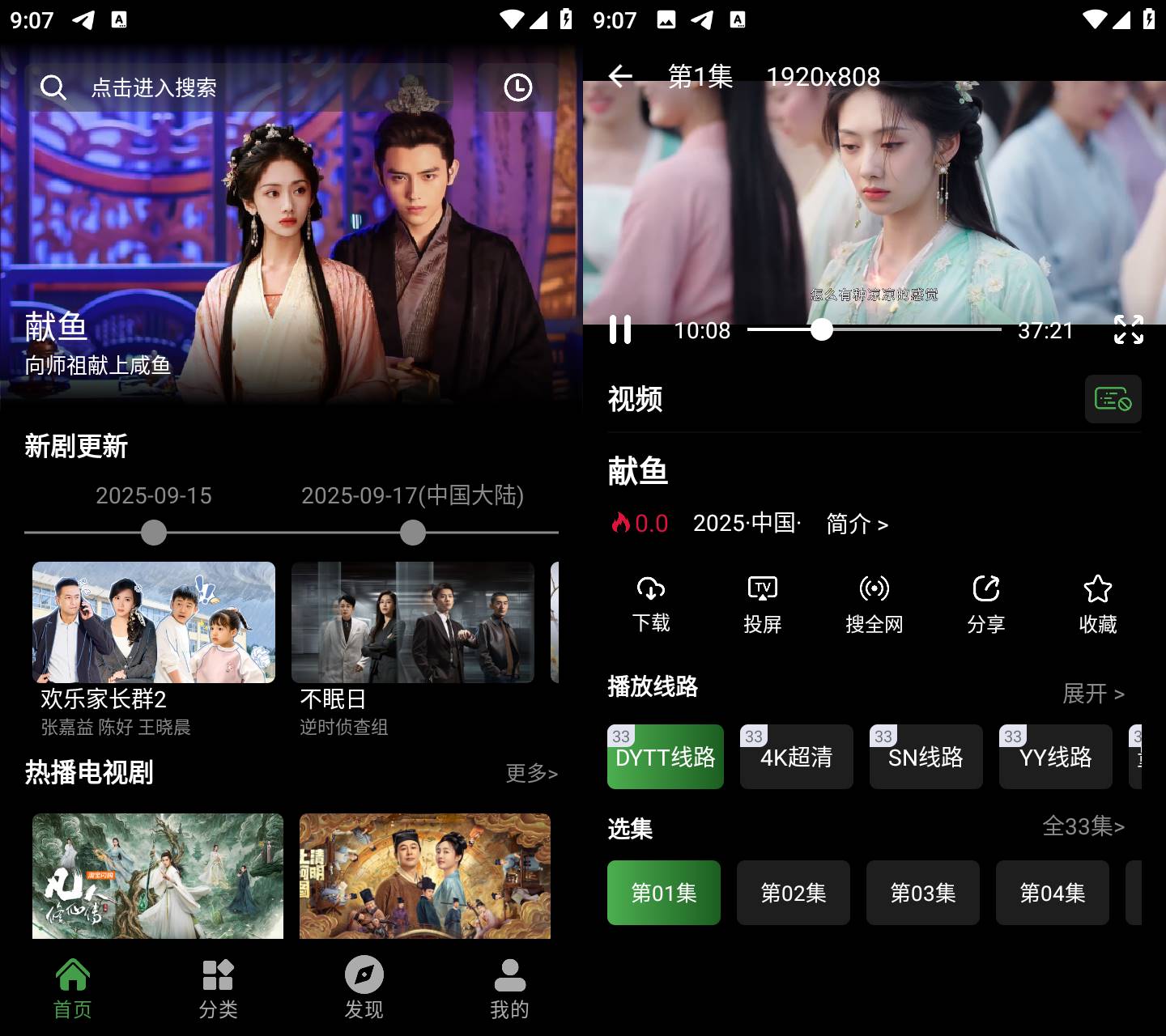Download this episode via 下载
The width and height of the screenshot is (1166, 1036).
pos(651,604)
